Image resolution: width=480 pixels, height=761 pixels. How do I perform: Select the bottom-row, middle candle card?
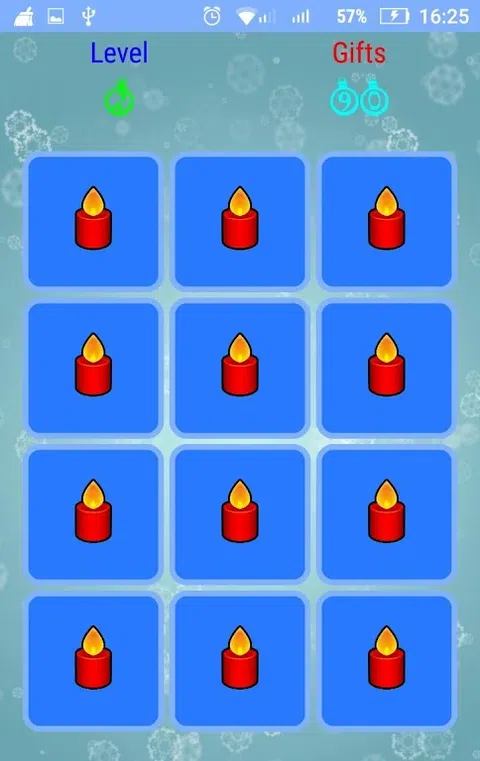pyautogui.click(x=240, y=661)
